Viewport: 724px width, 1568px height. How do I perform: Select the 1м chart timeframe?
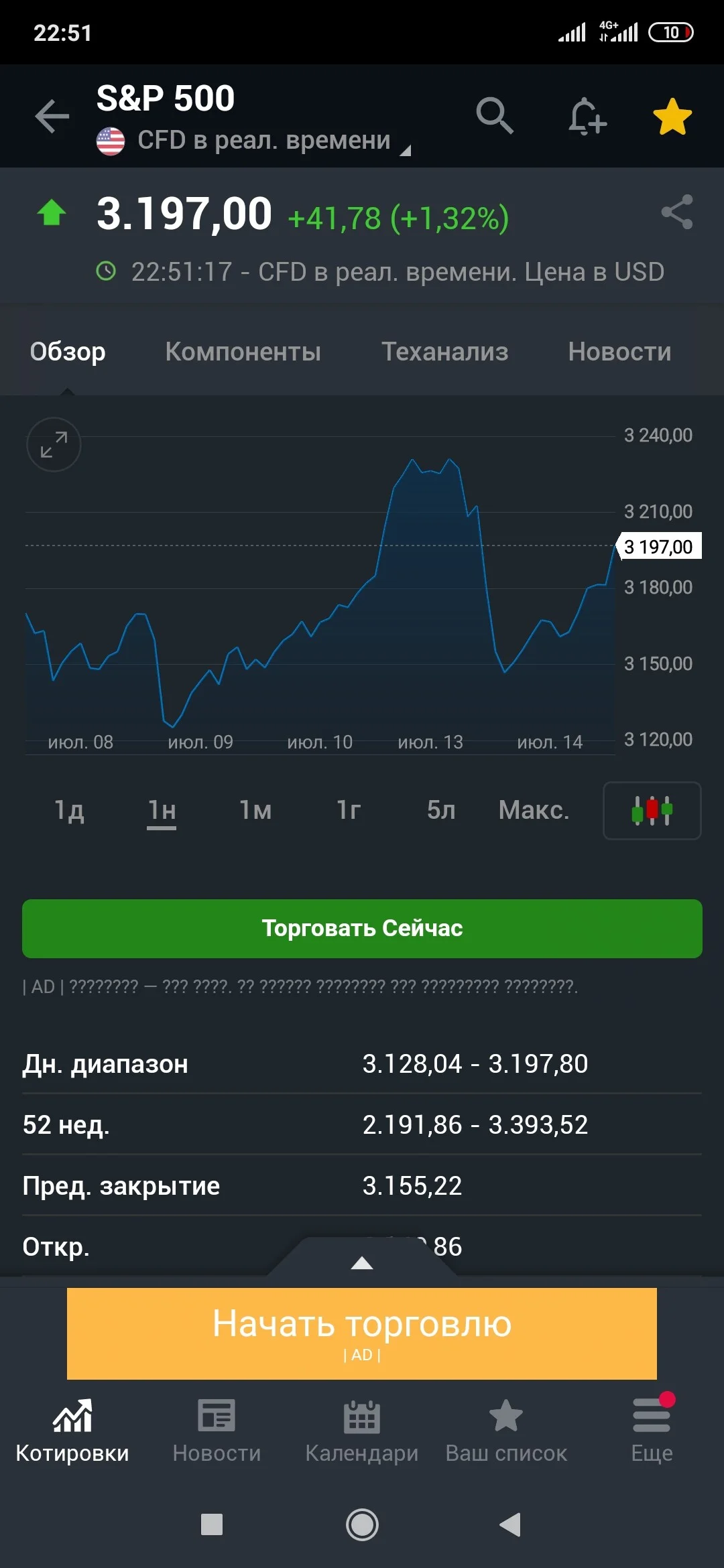tap(255, 810)
